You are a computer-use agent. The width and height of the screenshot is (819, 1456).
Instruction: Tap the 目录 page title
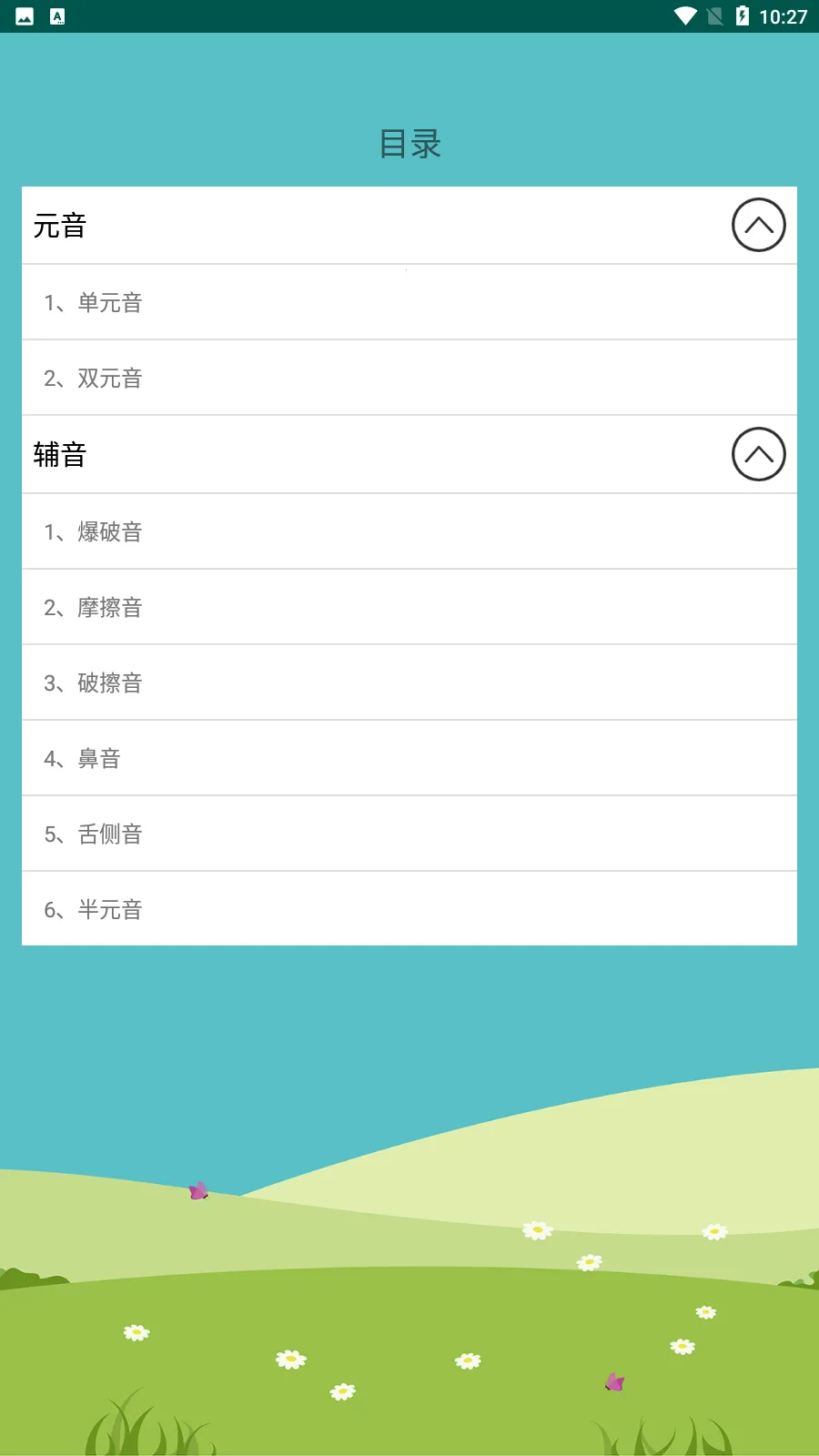tap(409, 143)
